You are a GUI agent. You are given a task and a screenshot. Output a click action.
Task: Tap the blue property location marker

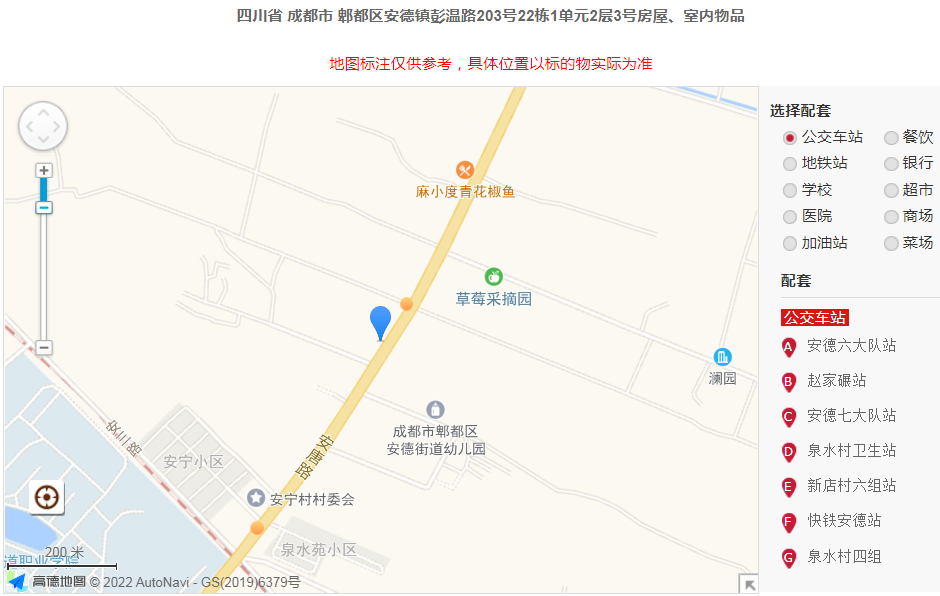pos(380,321)
